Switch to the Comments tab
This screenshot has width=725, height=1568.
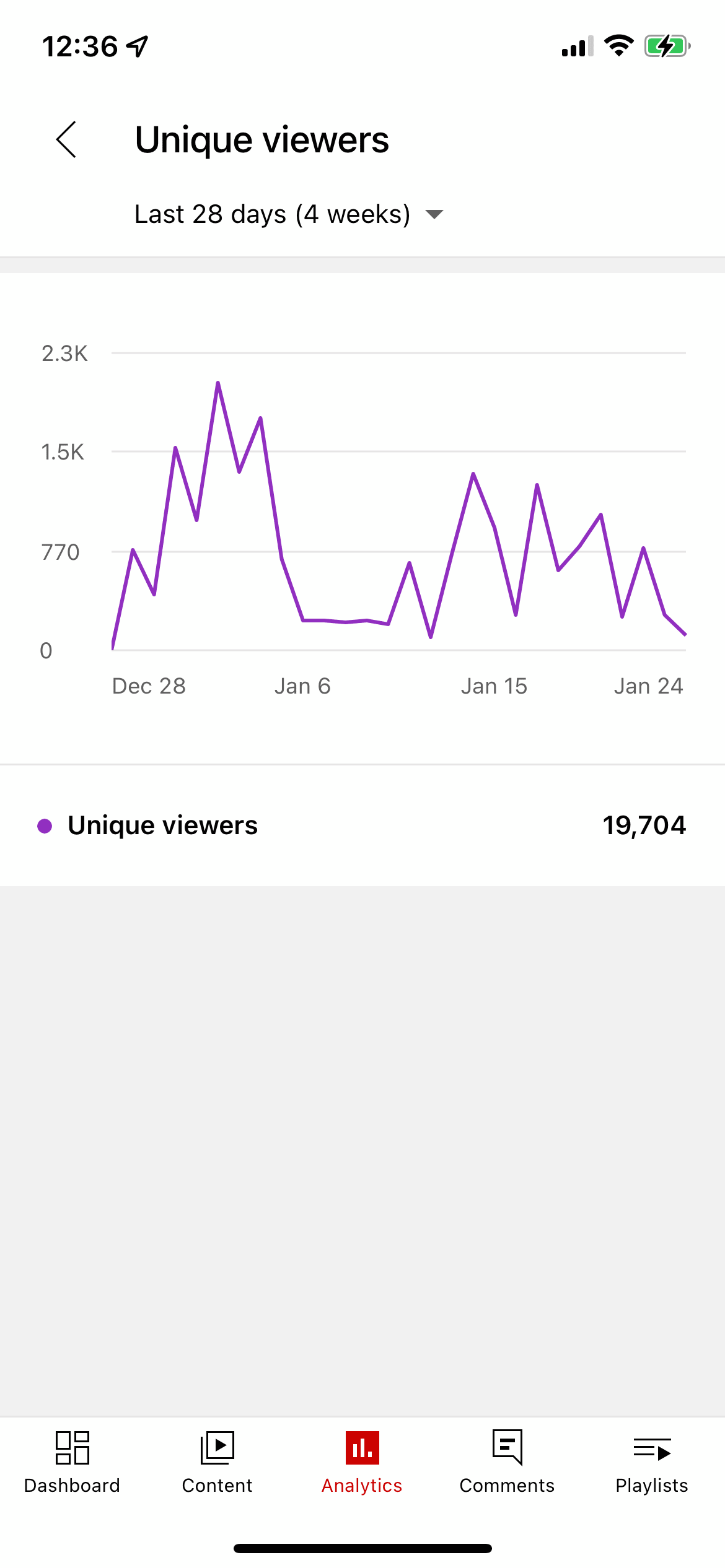507,1461
